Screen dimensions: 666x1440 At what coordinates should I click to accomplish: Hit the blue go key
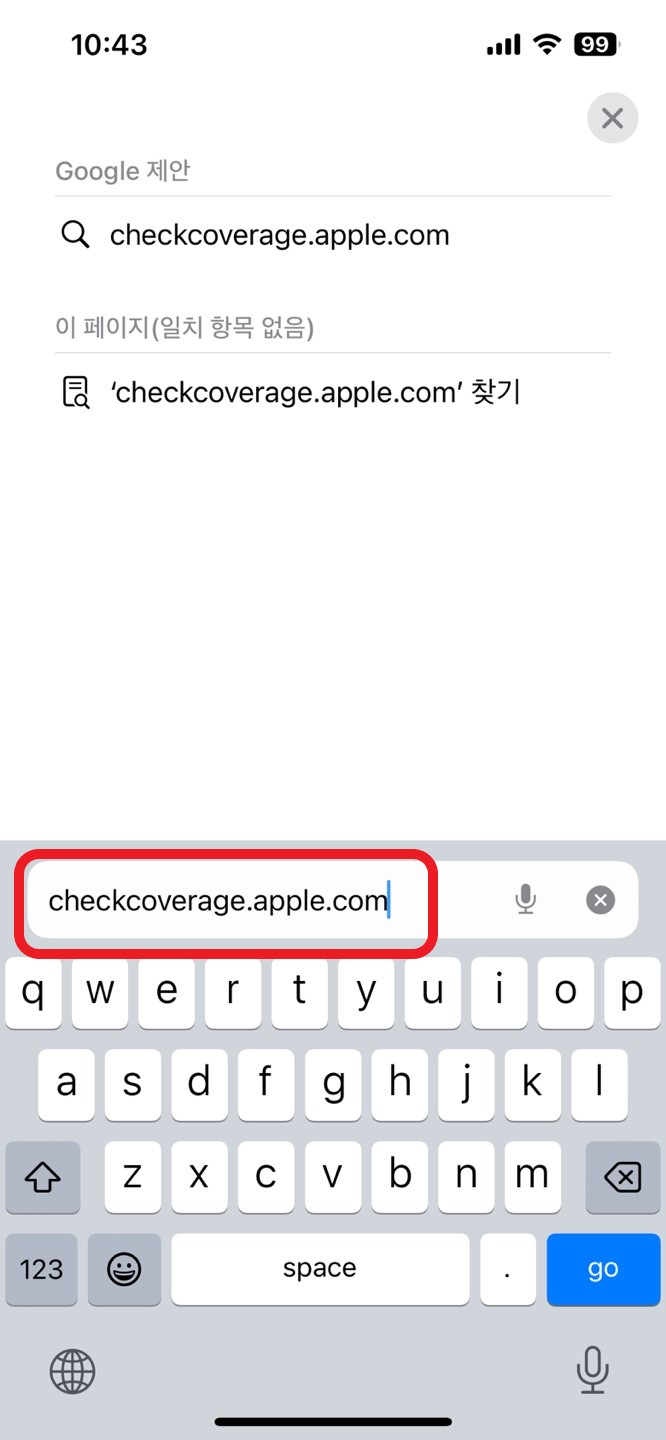click(603, 1268)
